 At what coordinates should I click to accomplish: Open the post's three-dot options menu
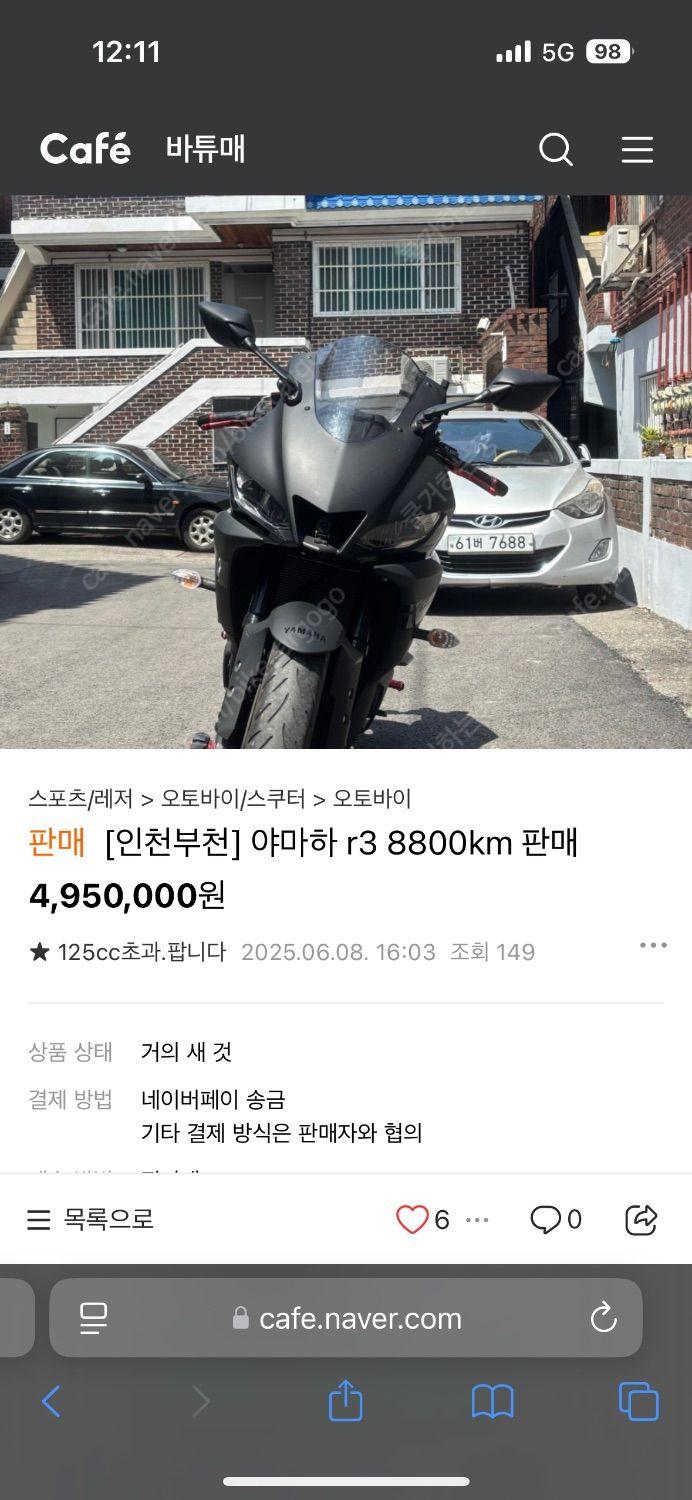(653, 945)
